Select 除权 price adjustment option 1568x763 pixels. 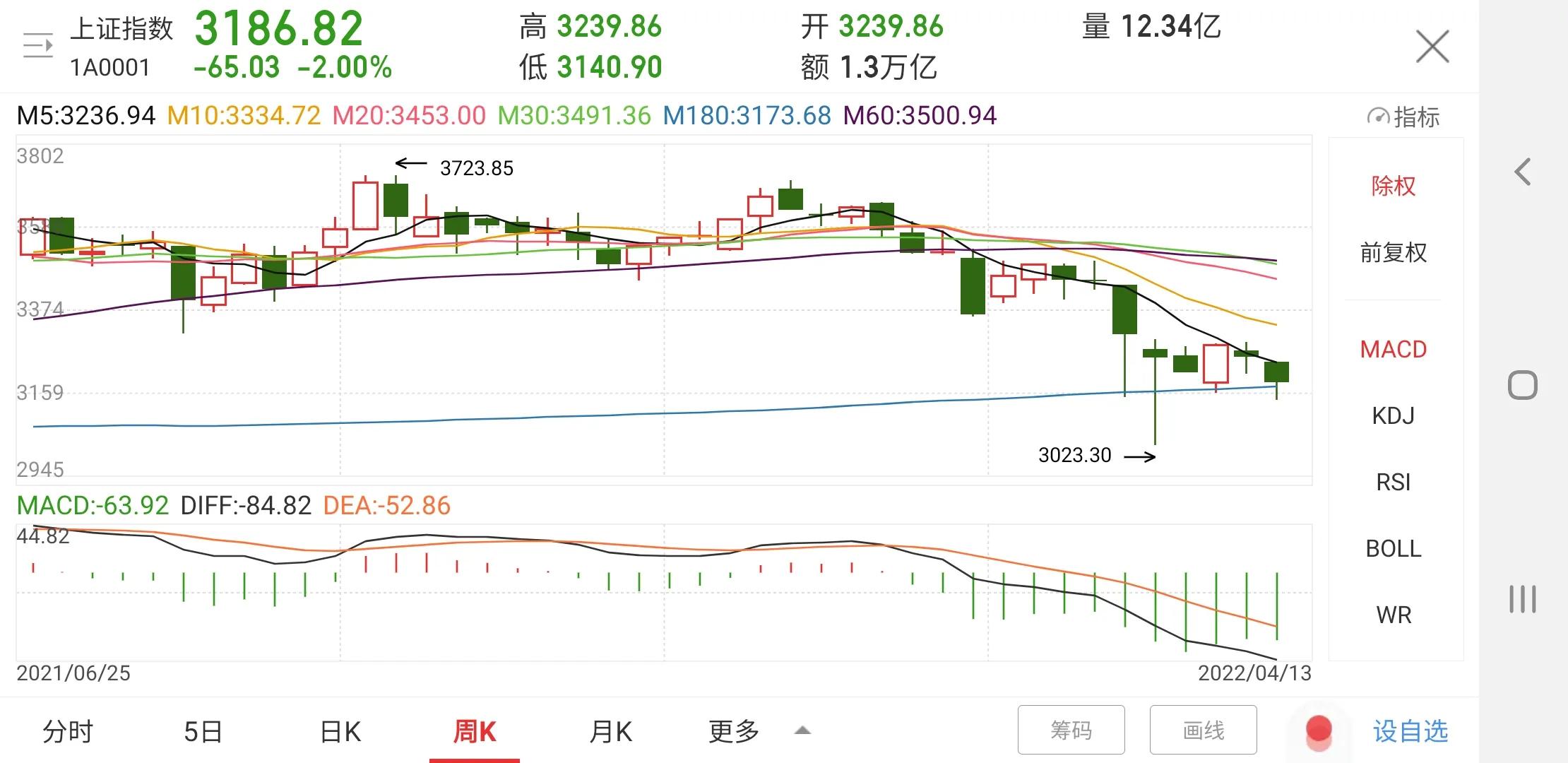(x=1393, y=186)
